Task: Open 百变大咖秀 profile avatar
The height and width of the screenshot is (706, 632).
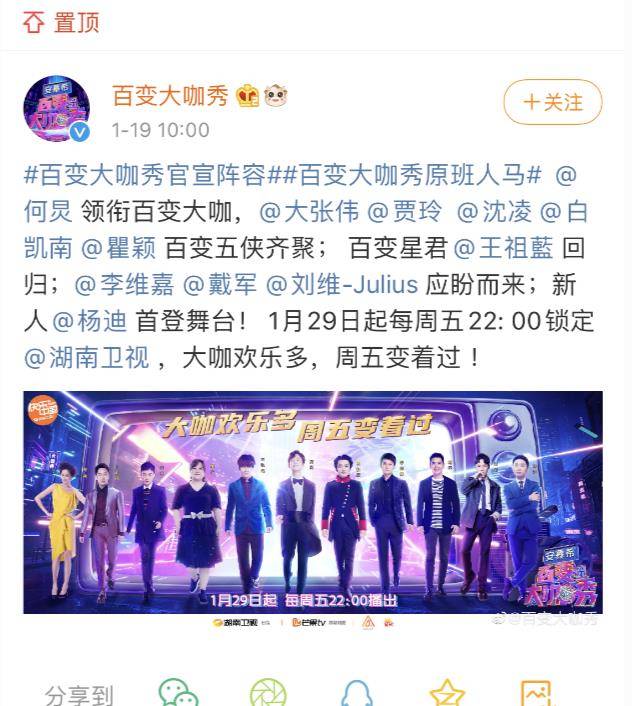Action: (x=57, y=110)
